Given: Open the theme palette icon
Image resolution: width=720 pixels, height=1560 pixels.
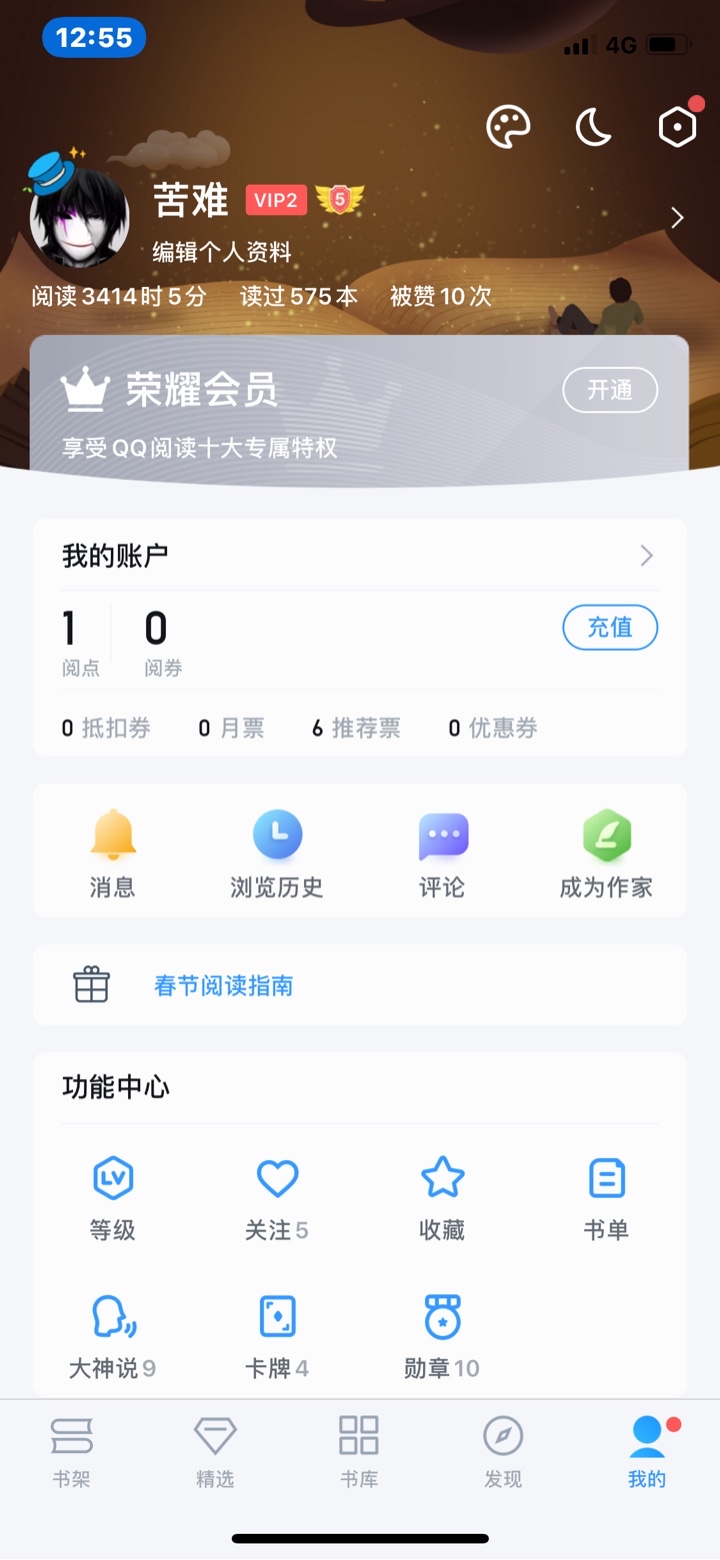Looking at the screenshot, I should pyautogui.click(x=508, y=128).
